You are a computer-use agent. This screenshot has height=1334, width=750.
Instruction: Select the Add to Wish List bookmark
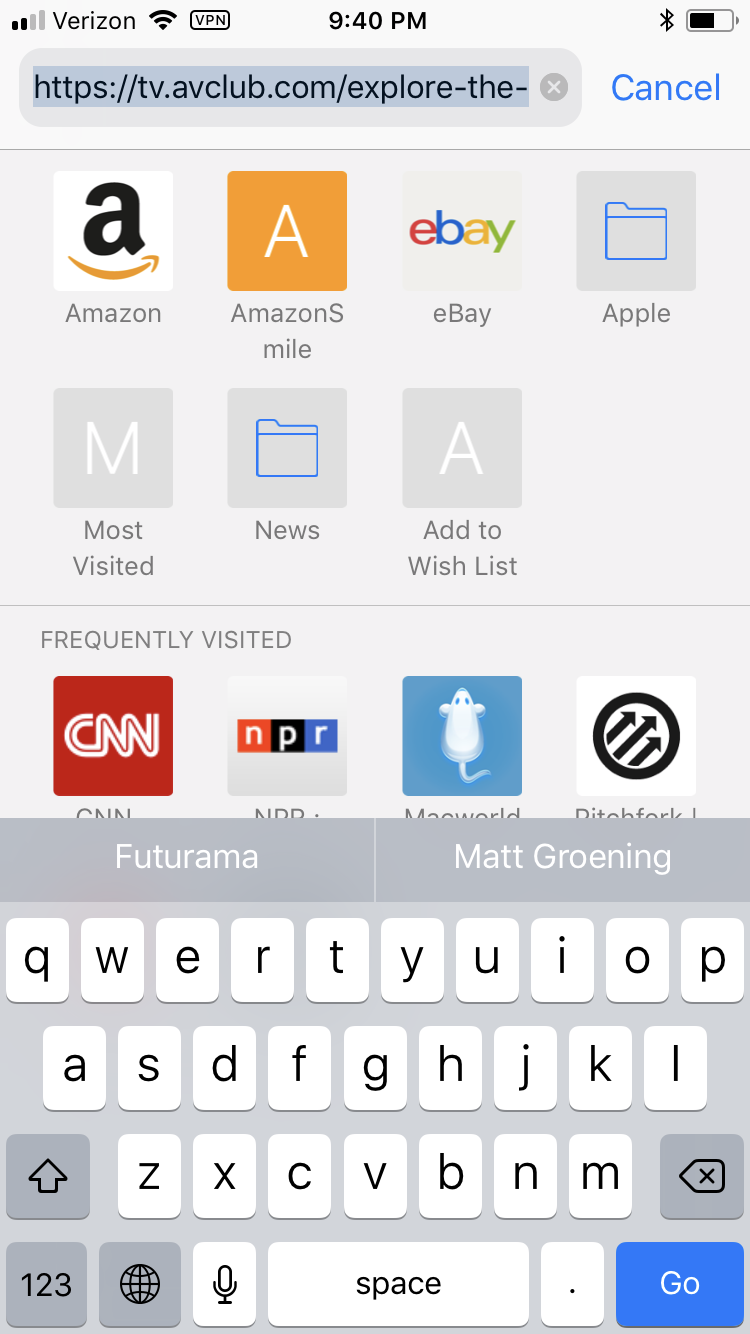pos(462,448)
